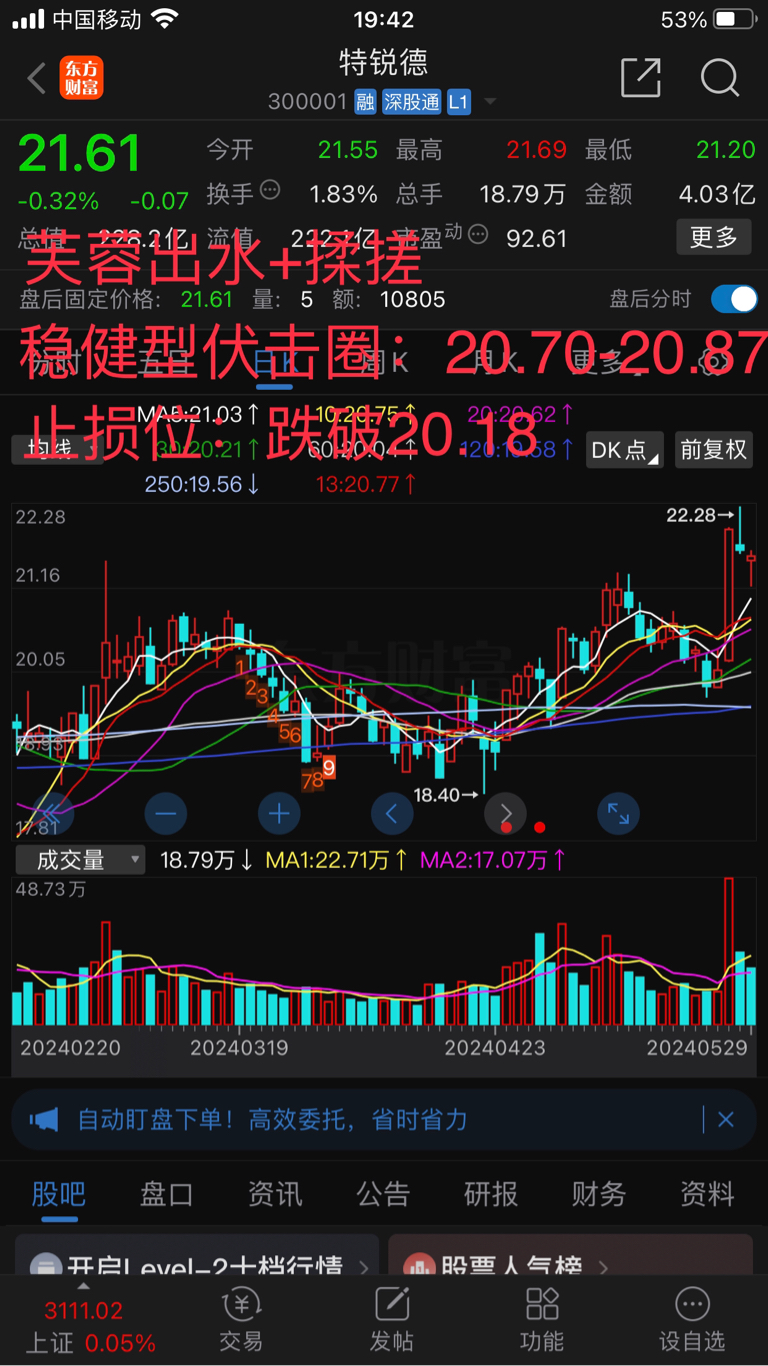Open the DK点 dropdown
This screenshot has height=1366, width=768.
[x=623, y=450]
